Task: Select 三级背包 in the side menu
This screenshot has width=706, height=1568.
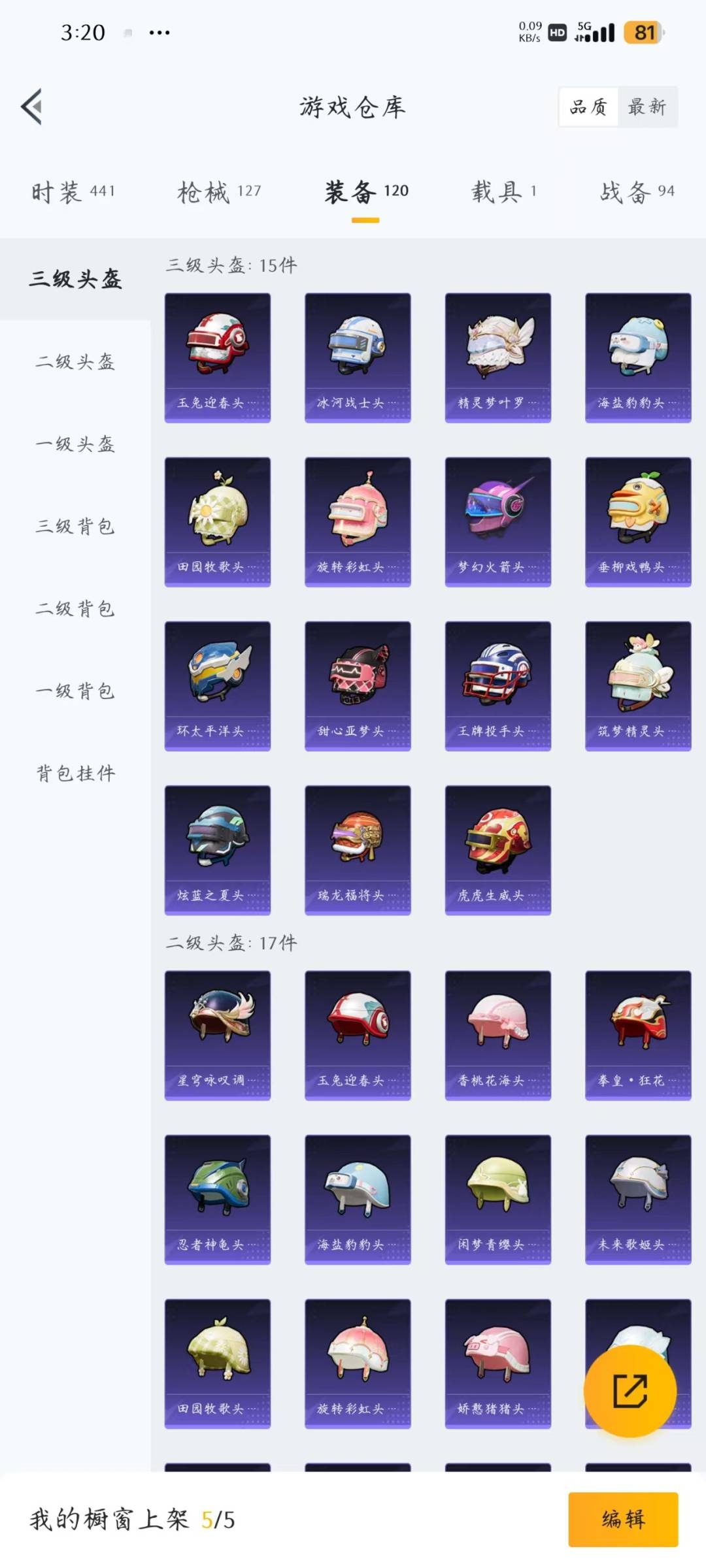Action: point(75,527)
